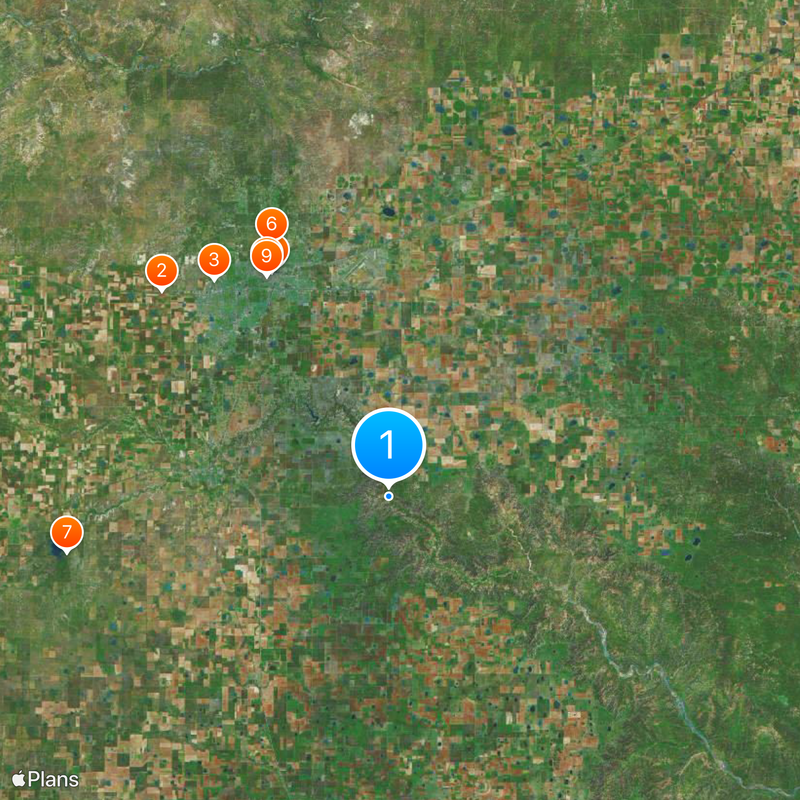Tap the orange map pin numbered 9
Image resolution: width=800 pixels, height=800 pixels.
pos(264,258)
